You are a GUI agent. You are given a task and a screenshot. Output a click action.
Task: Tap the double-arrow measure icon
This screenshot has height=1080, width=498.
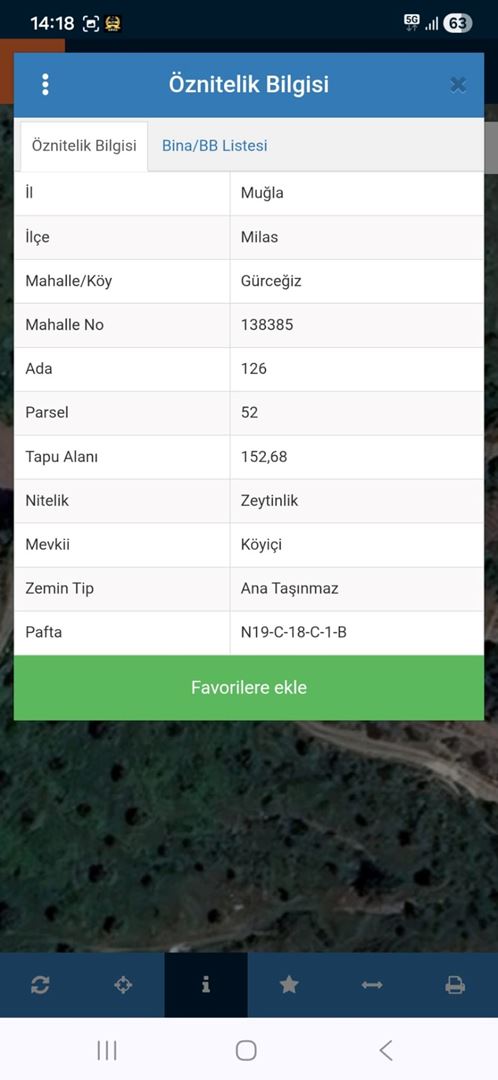[372, 985]
